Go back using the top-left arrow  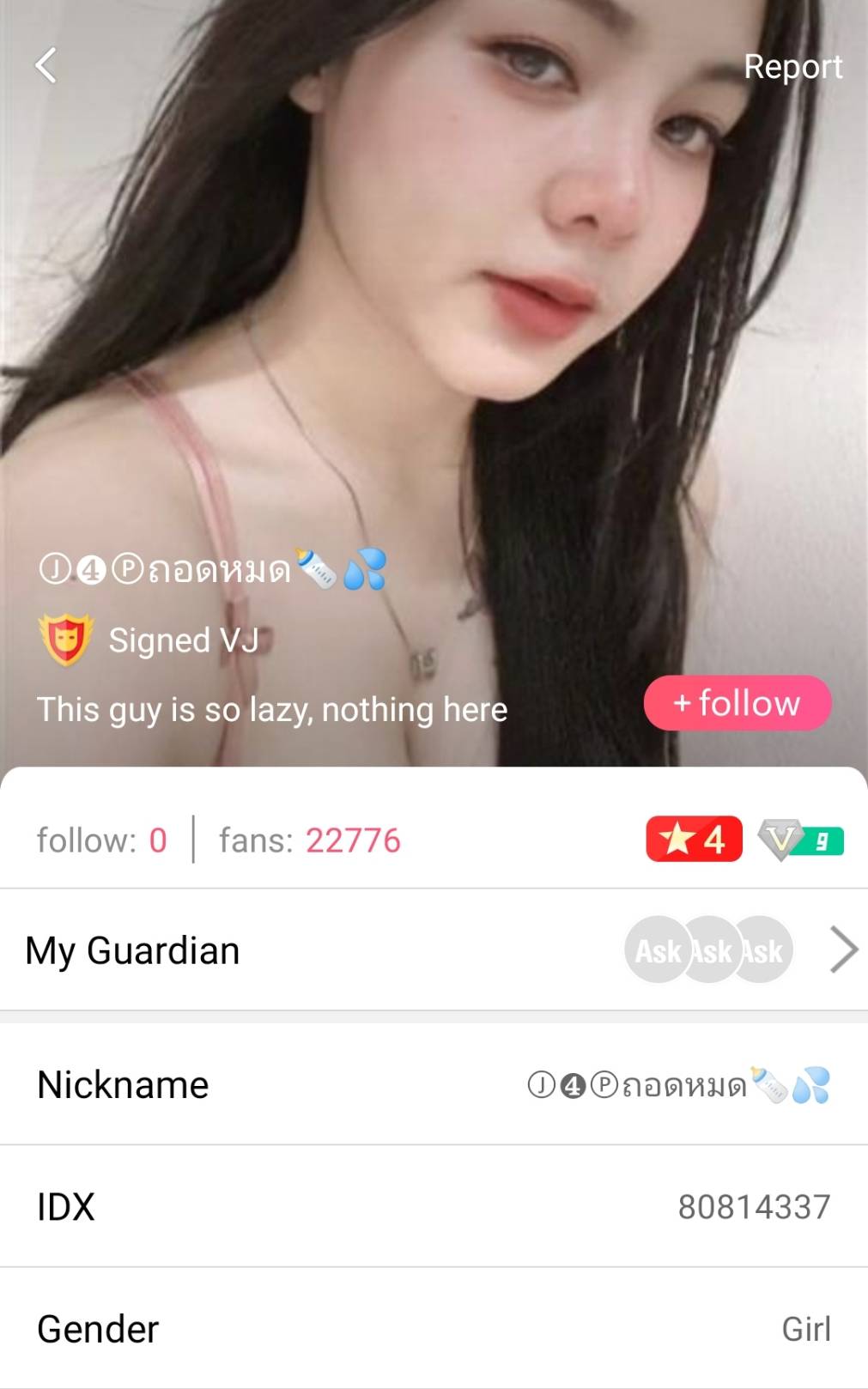[46, 65]
